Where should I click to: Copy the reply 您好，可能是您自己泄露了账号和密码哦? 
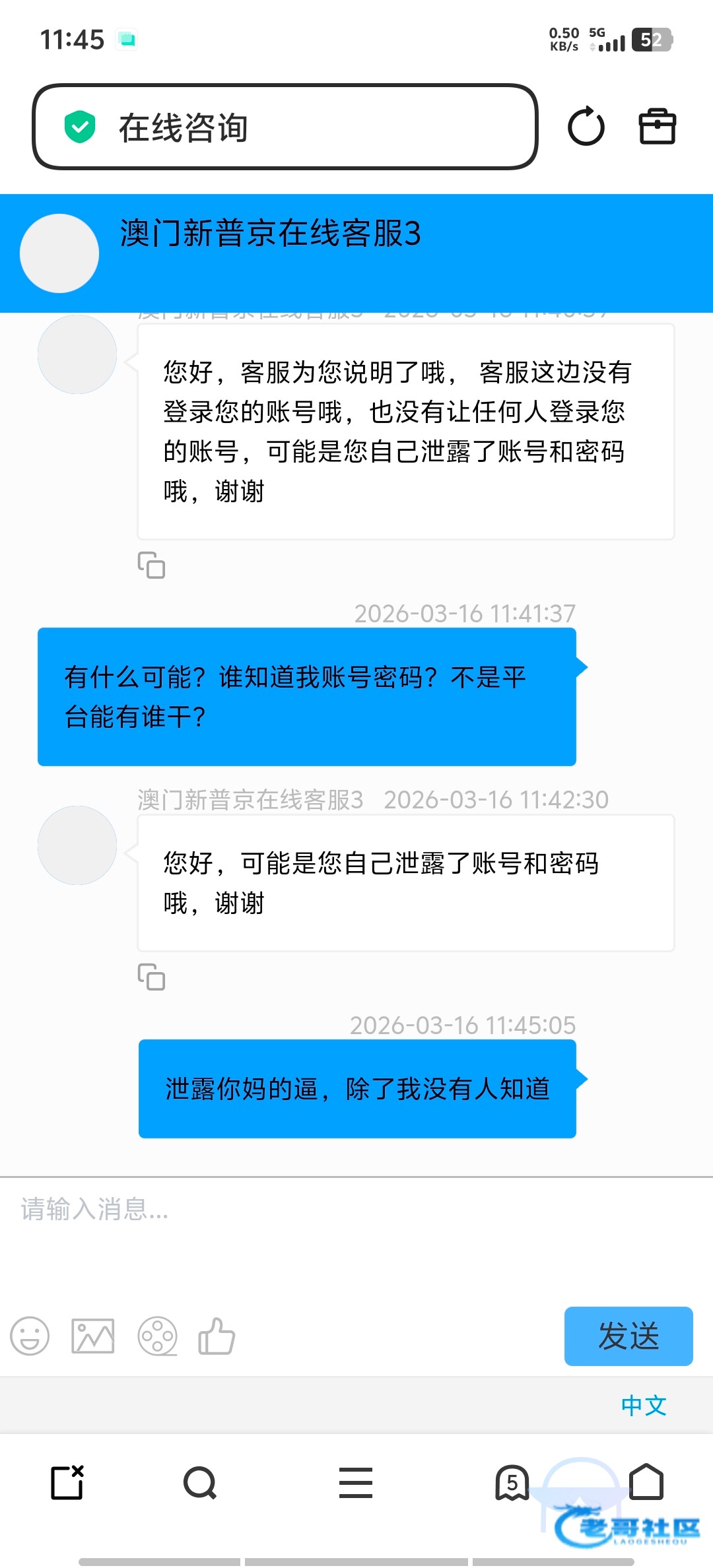(x=151, y=977)
